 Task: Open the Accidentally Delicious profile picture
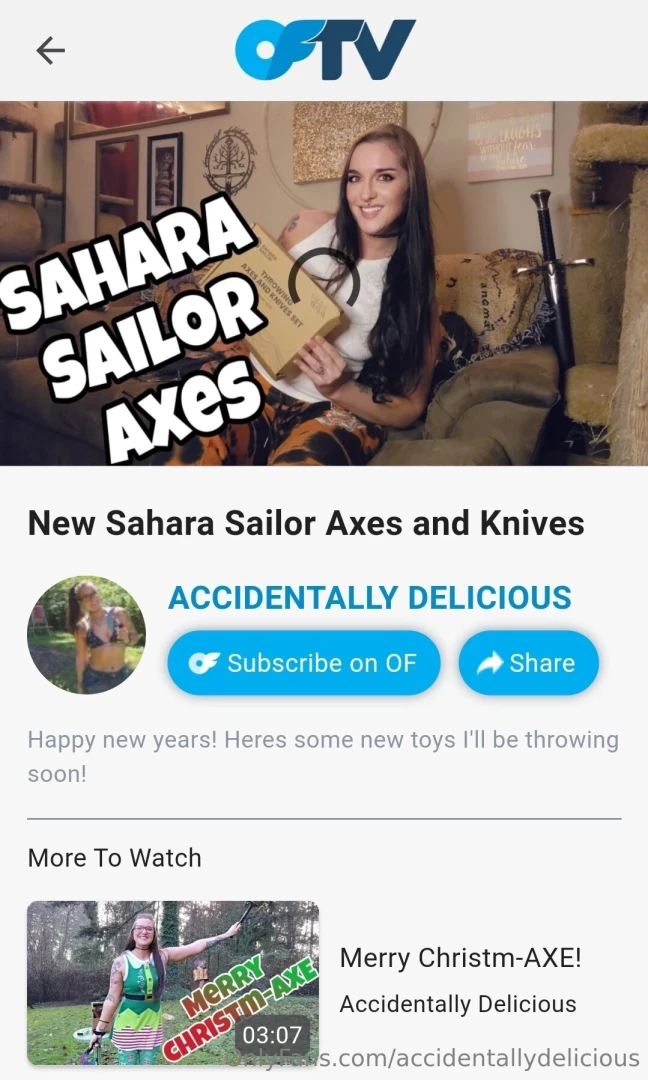tap(86, 635)
